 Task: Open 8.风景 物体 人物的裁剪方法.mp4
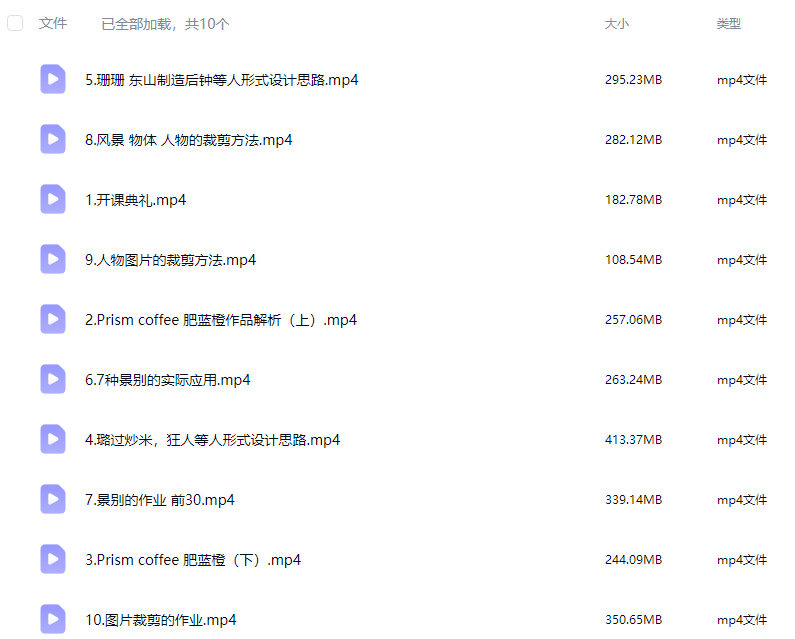click(x=188, y=140)
